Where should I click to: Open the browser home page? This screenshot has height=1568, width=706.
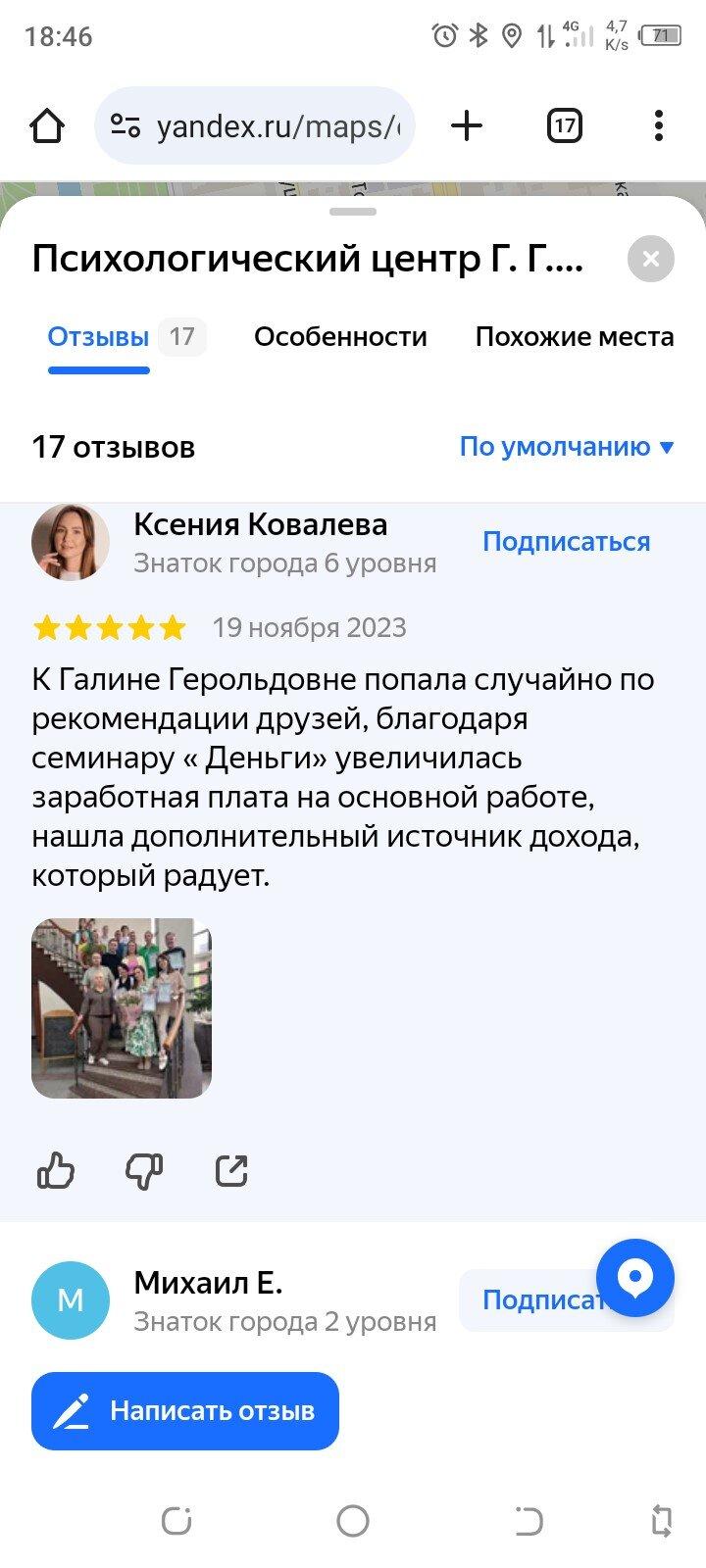point(47,125)
